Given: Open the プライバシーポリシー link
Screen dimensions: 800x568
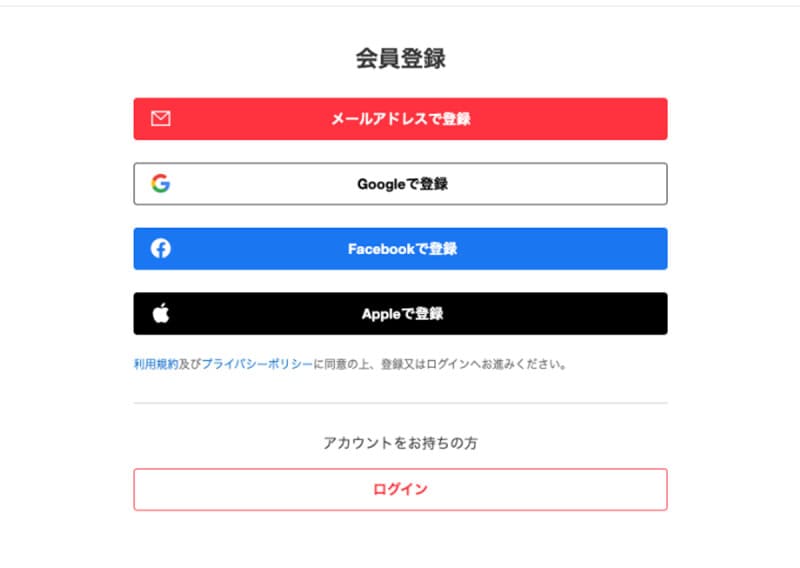Looking at the screenshot, I should click(x=257, y=365).
